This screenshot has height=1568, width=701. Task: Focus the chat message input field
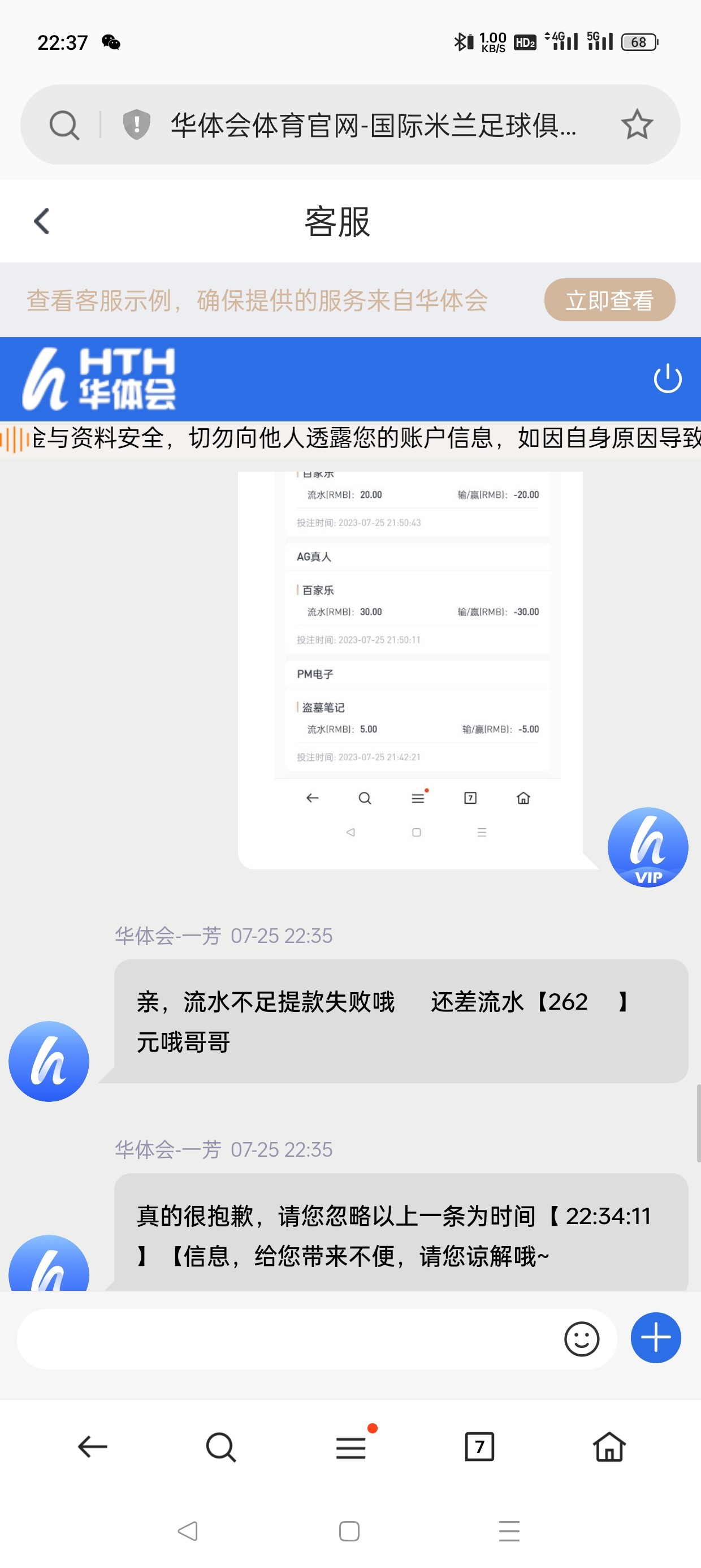pos(286,1339)
